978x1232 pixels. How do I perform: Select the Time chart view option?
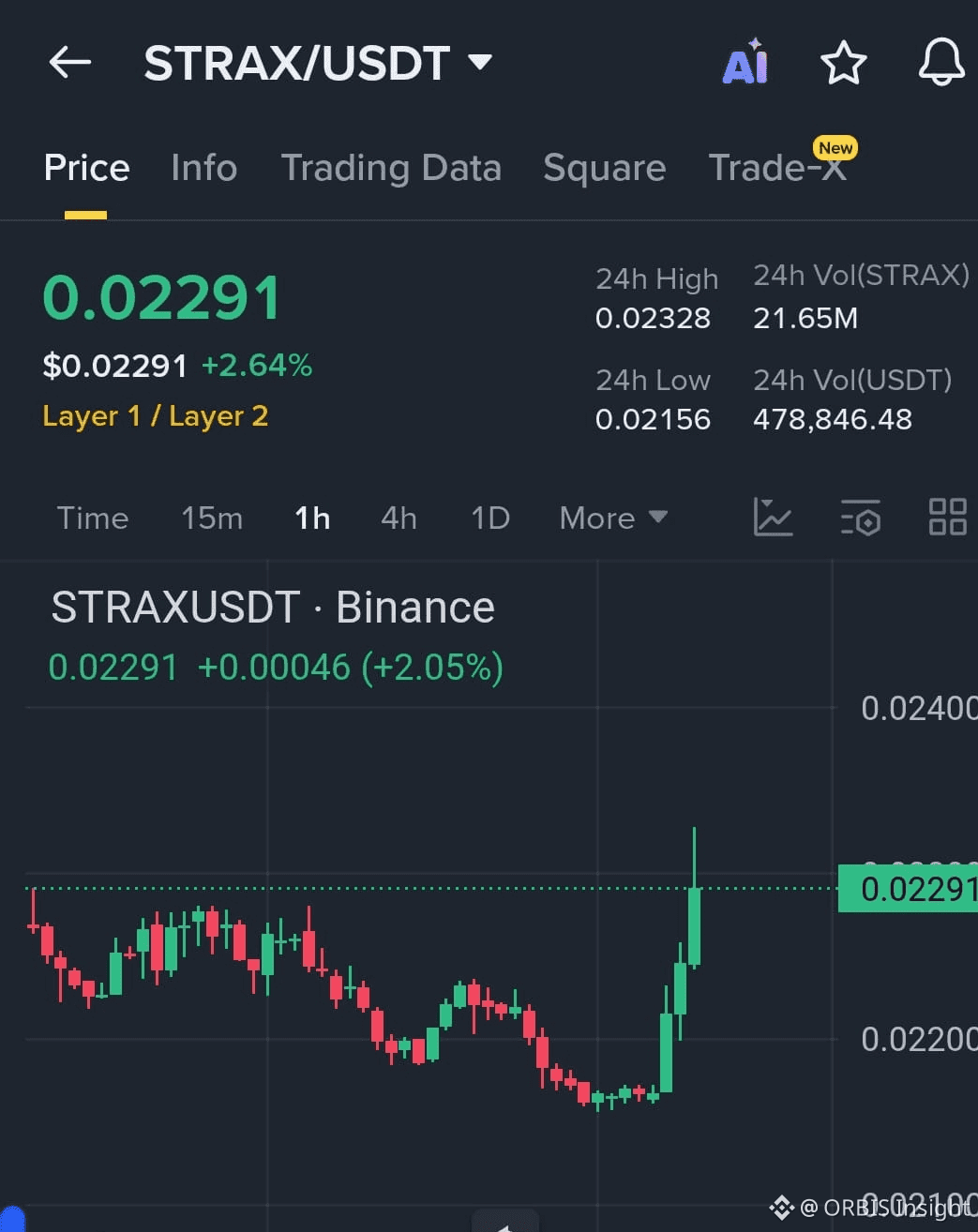pyautogui.click(x=92, y=518)
